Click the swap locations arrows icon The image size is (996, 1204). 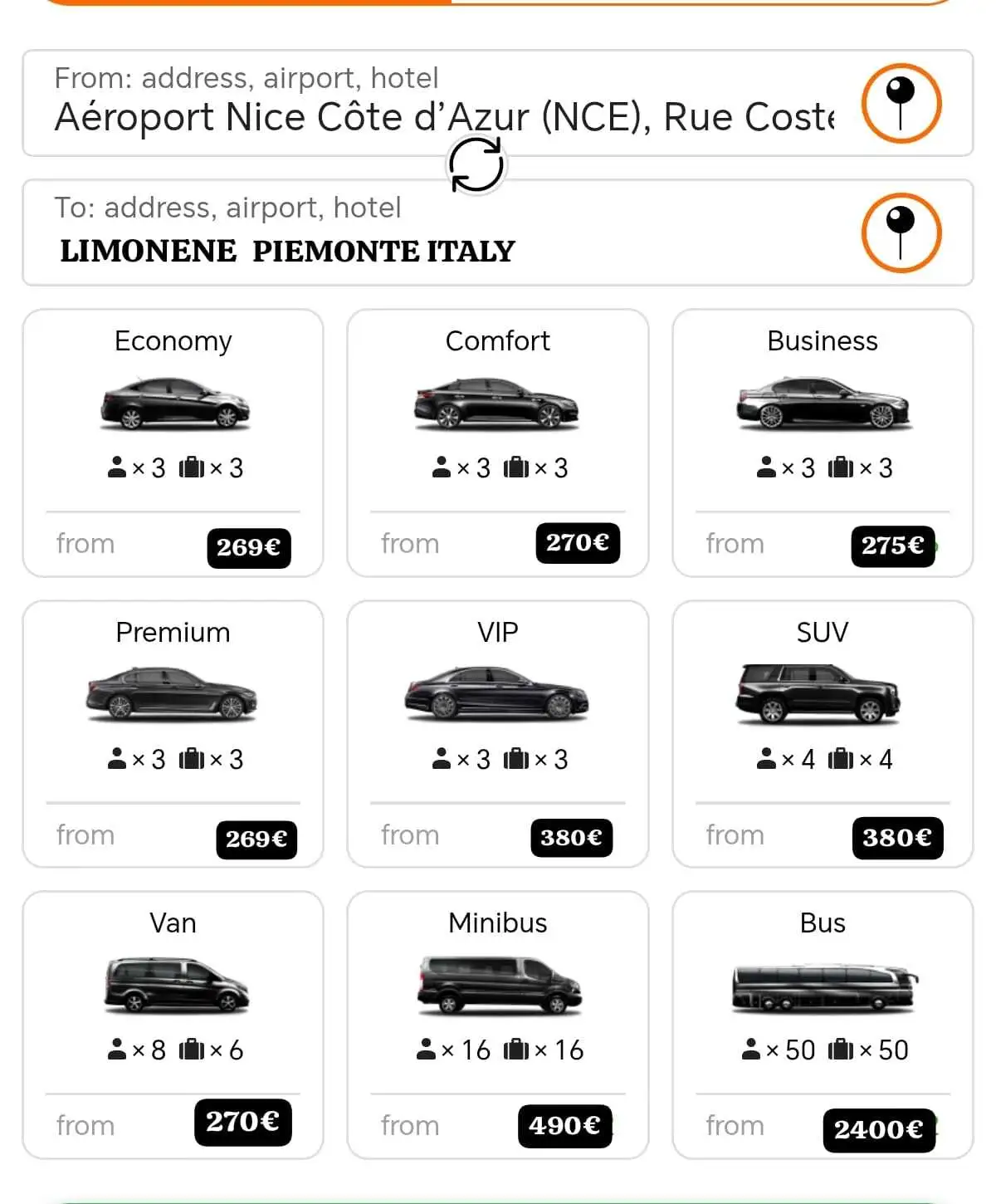[475, 164]
